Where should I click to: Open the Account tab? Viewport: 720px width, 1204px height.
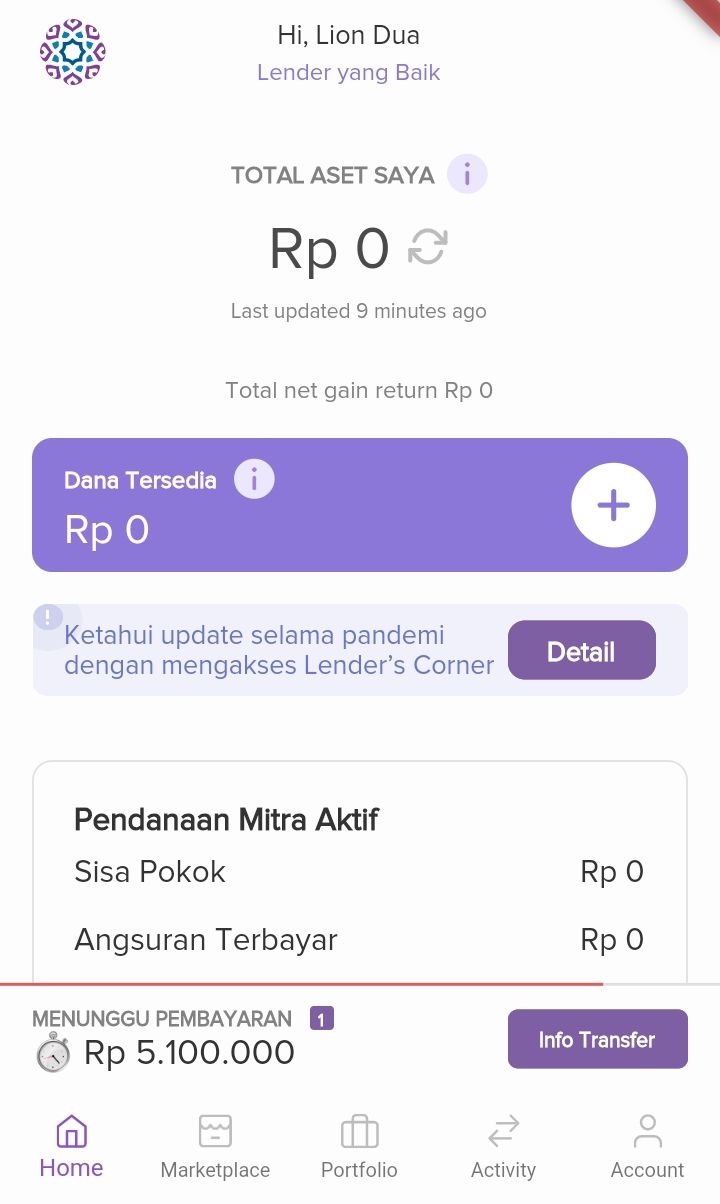pos(647,1148)
